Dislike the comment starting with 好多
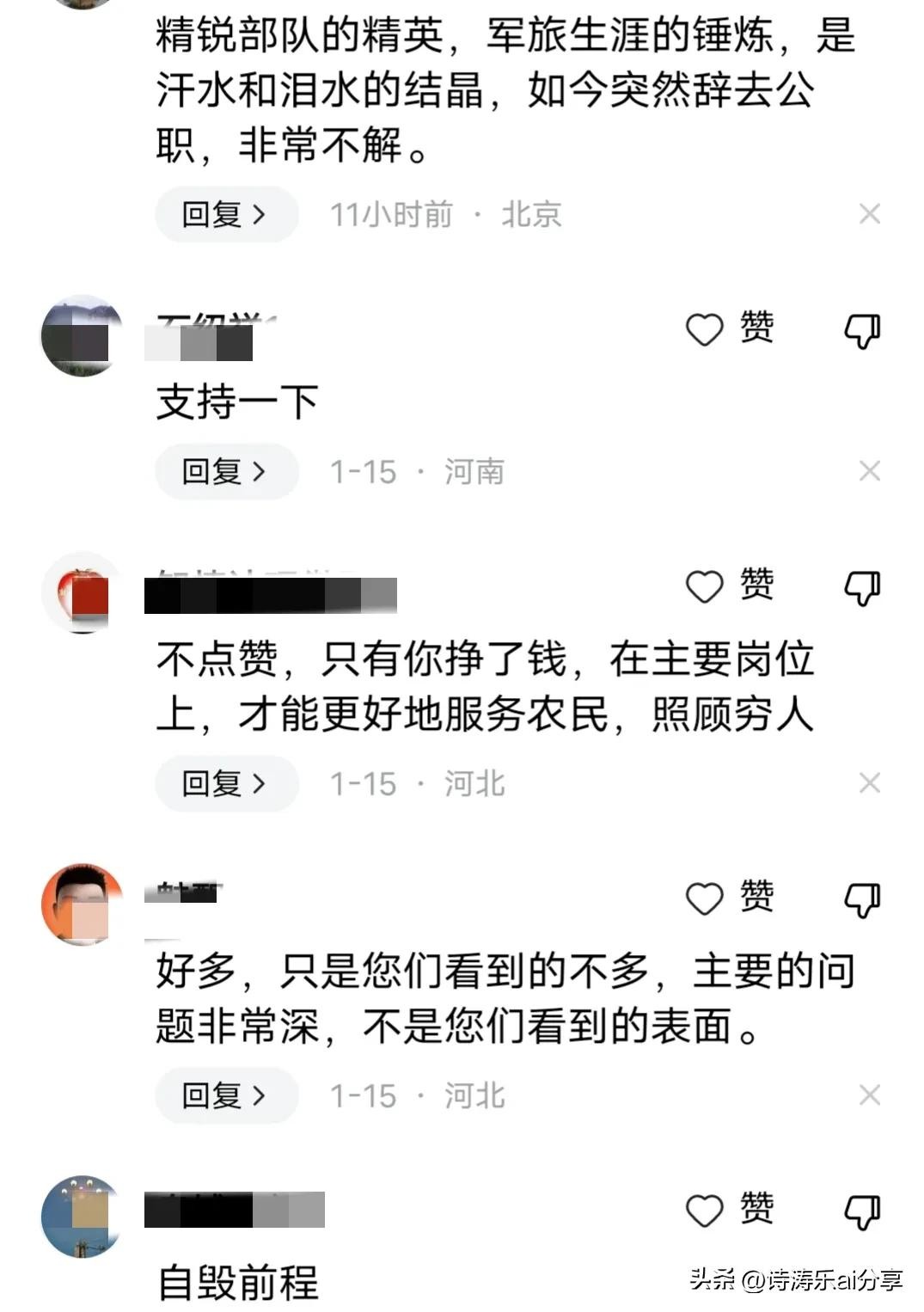924x1312 pixels. point(862,900)
